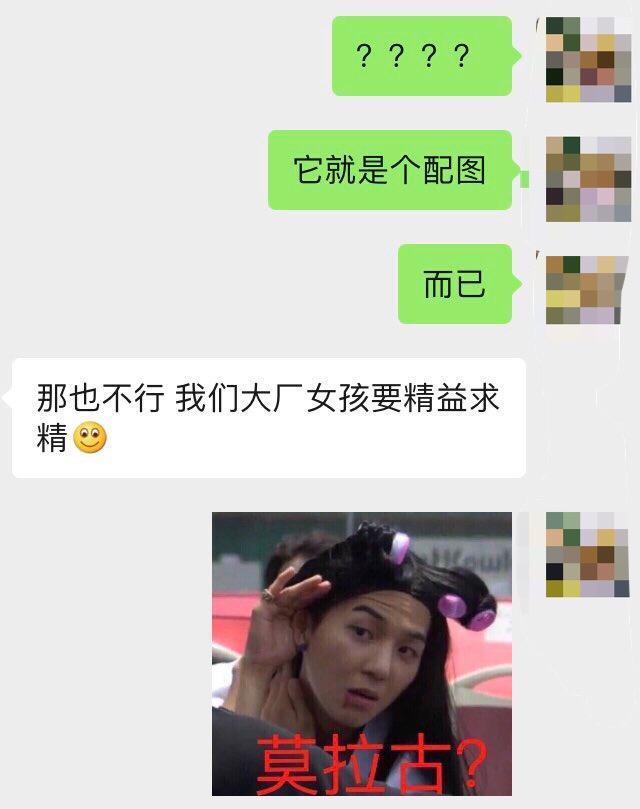Open avatar beside 而已 message
Image resolution: width=640 pixels, height=809 pixels.
(x=588, y=290)
